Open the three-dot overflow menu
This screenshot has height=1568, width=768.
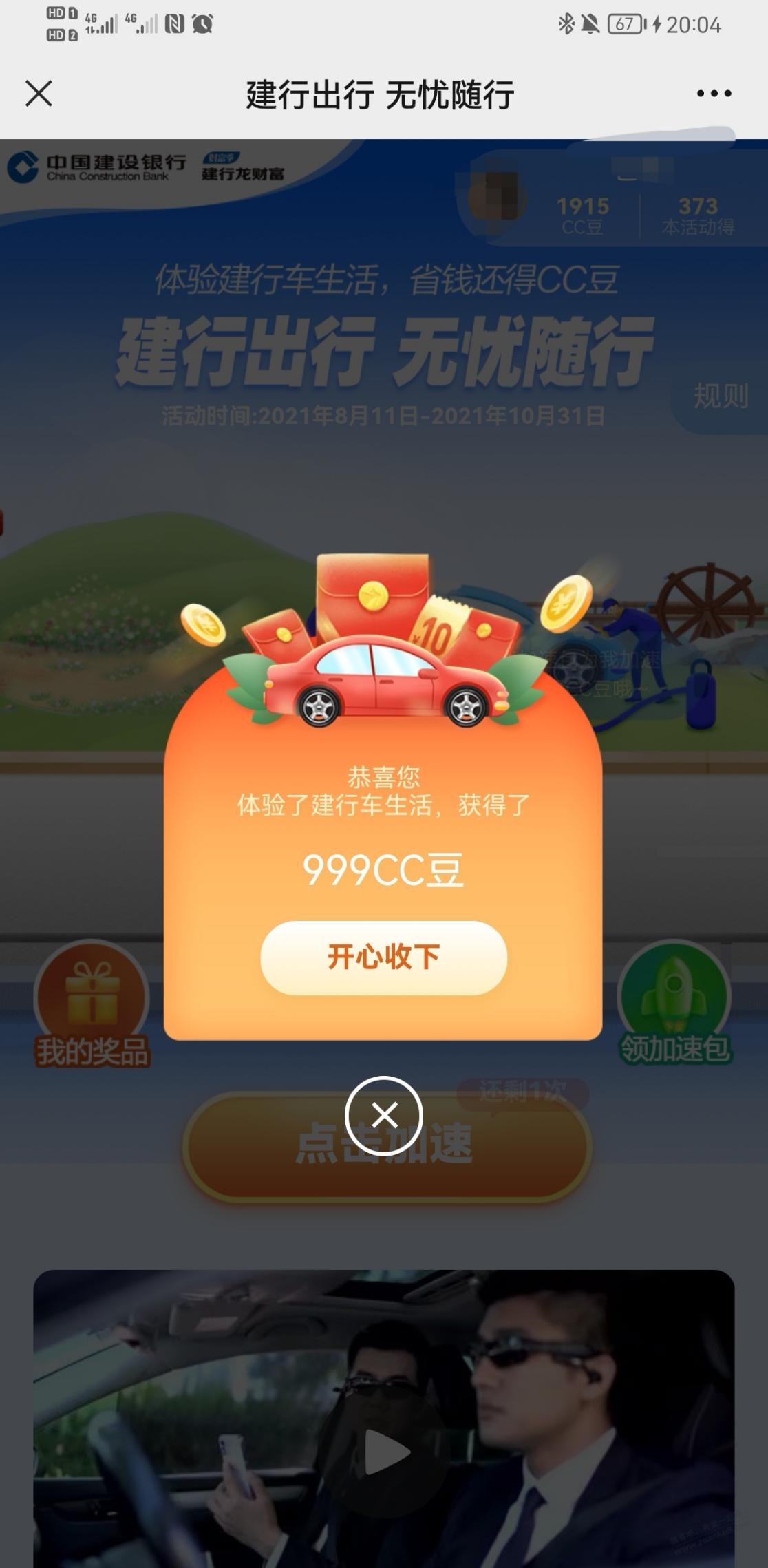point(714,94)
